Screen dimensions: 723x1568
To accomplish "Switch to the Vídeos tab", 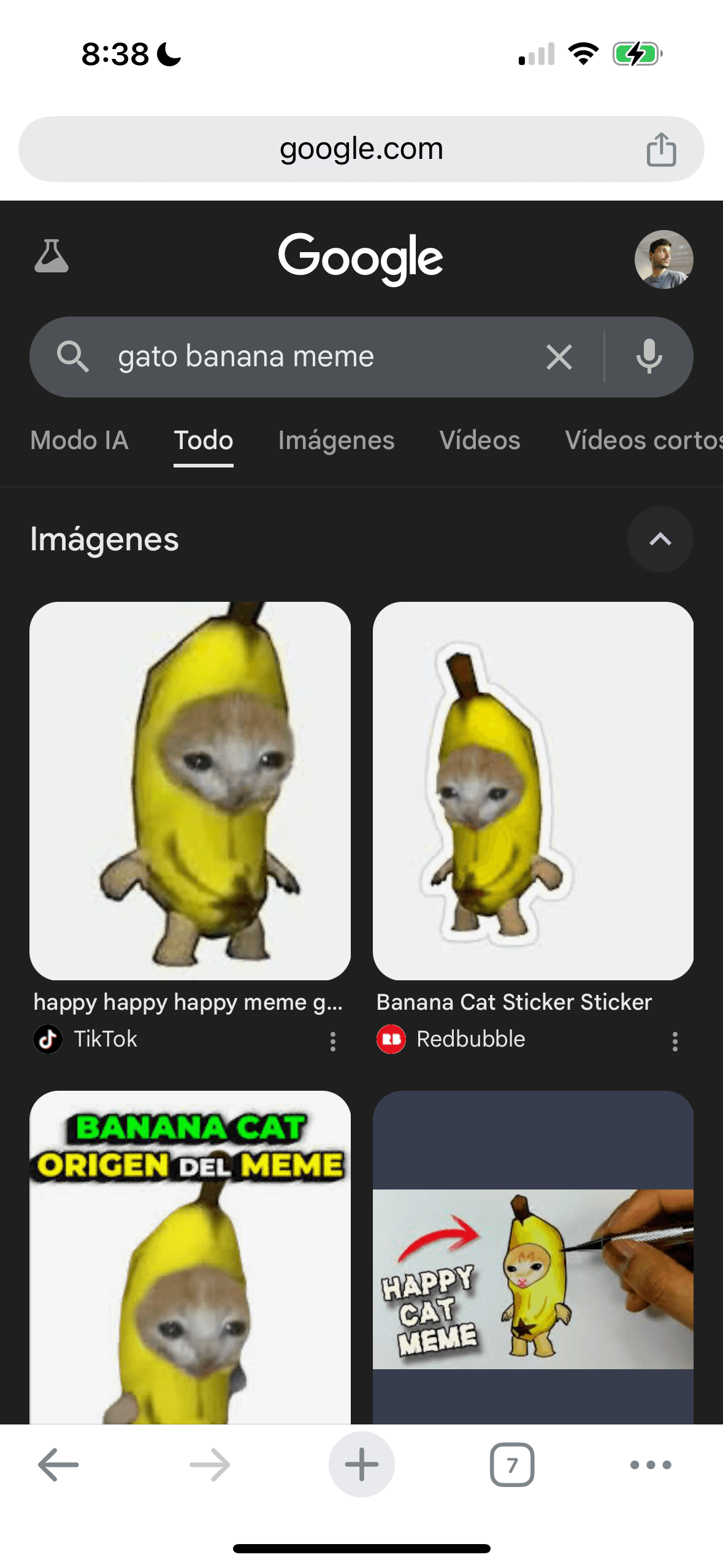I will 480,440.
